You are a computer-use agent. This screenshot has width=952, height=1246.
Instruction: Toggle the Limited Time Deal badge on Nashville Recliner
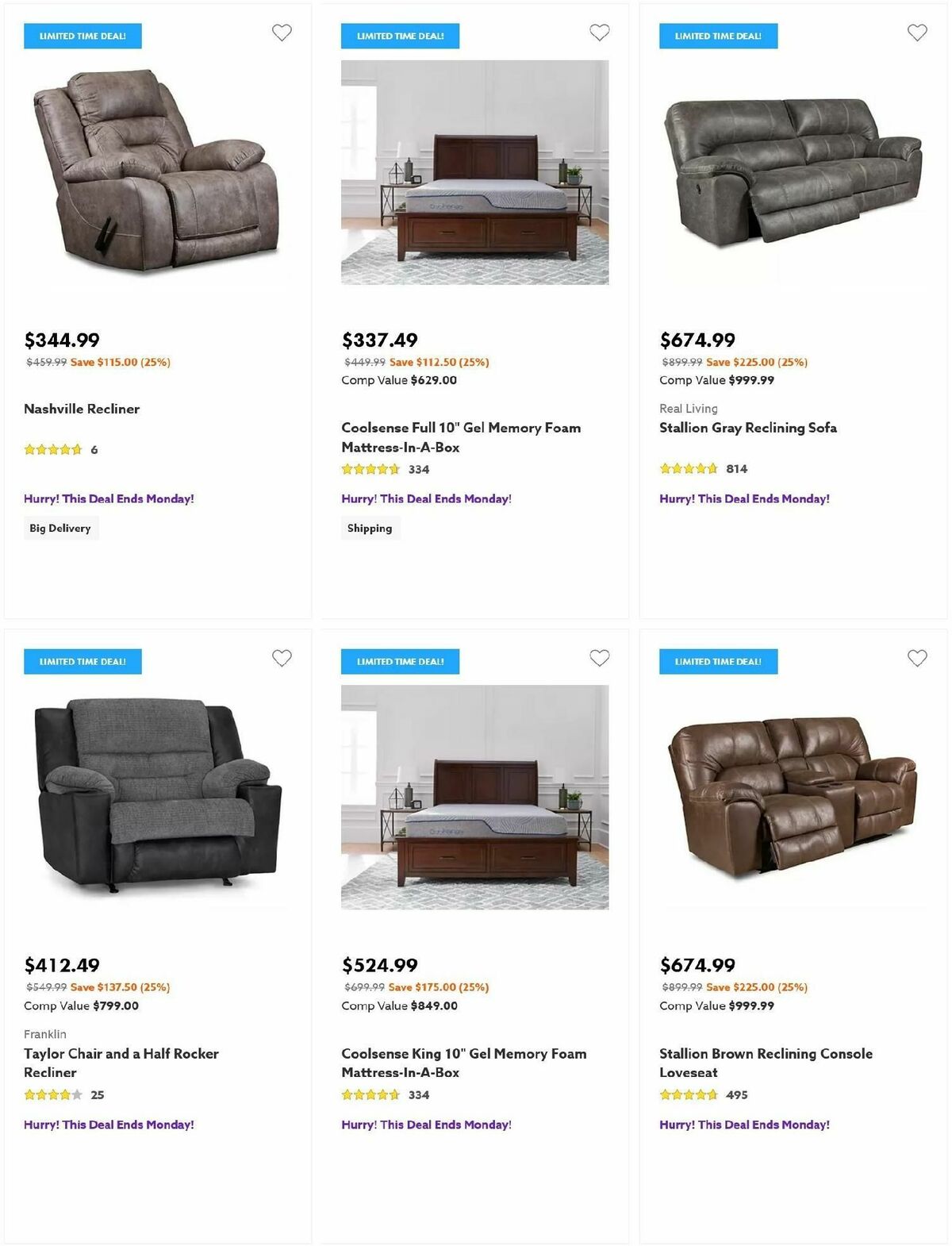coord(83,35)
